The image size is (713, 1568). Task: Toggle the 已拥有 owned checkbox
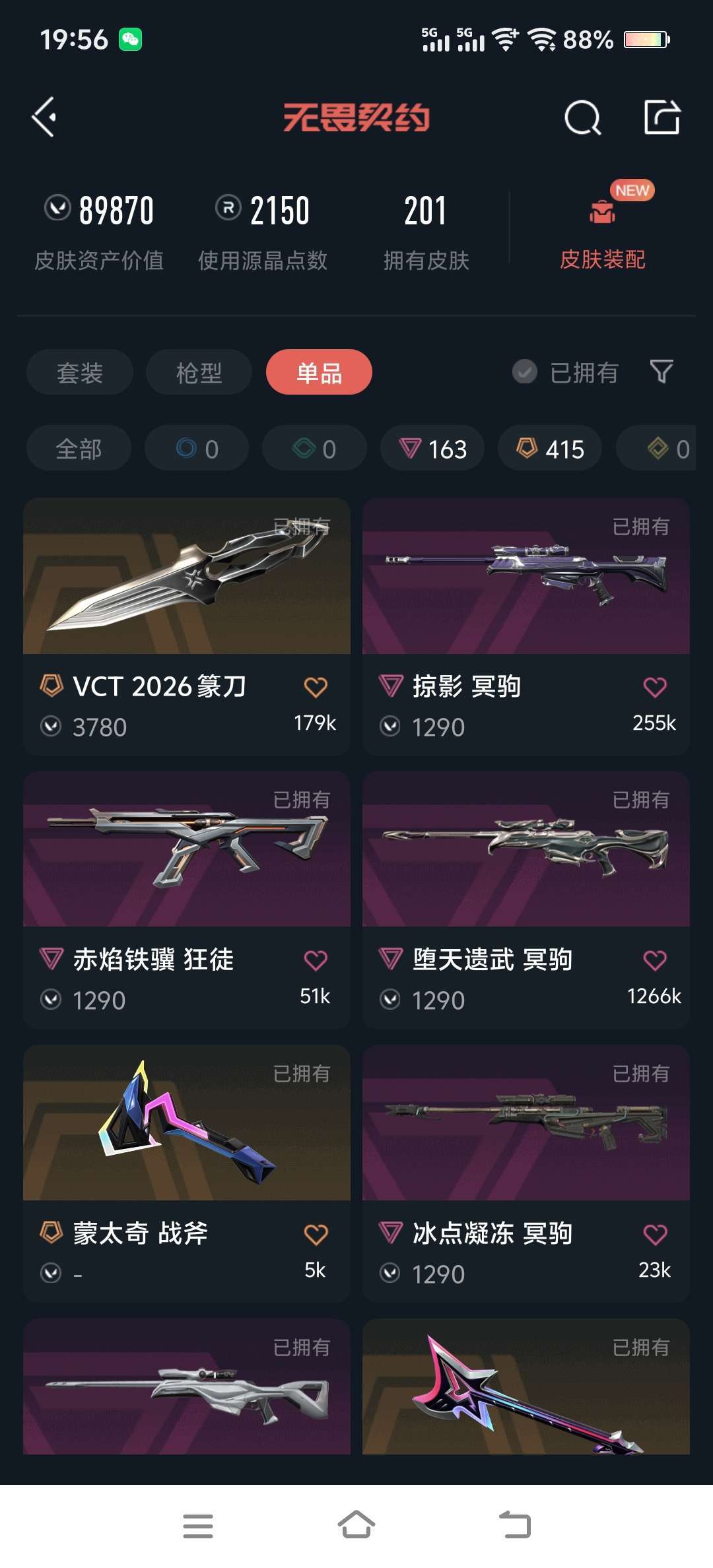[x=525, y=373]
